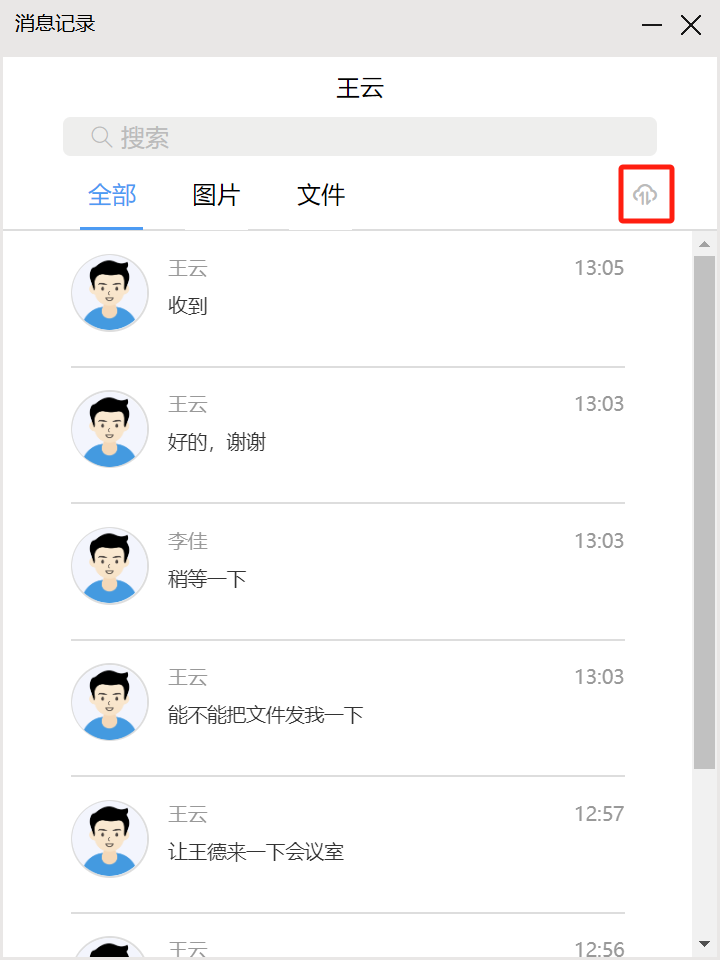Click the scrollbar down arrow
720x960 pixels.
(x=704, y=943)
